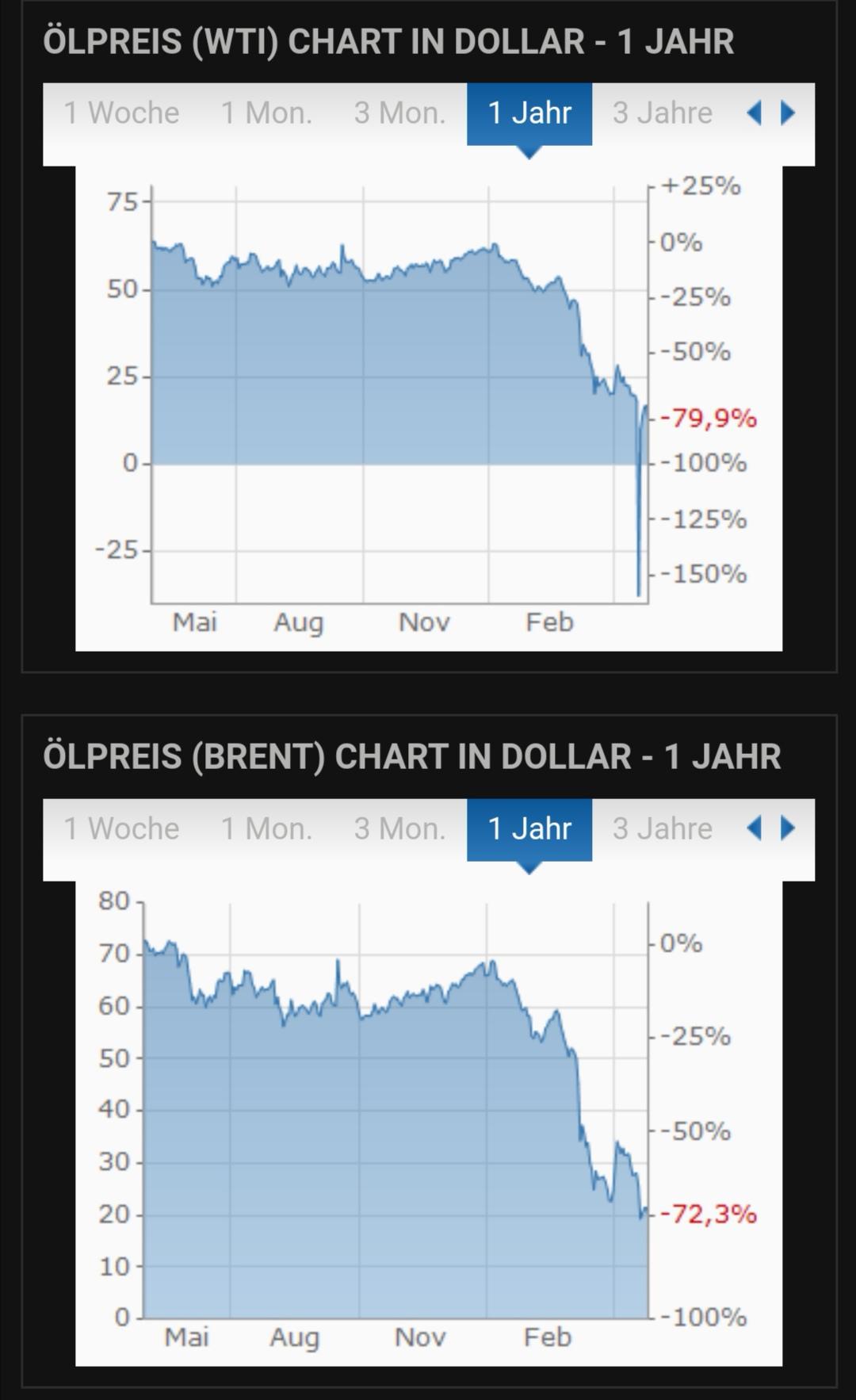Tap left arrow of Brent time ranges
The height and width of the screenshot is (1400, 856).
click(755, 828)
